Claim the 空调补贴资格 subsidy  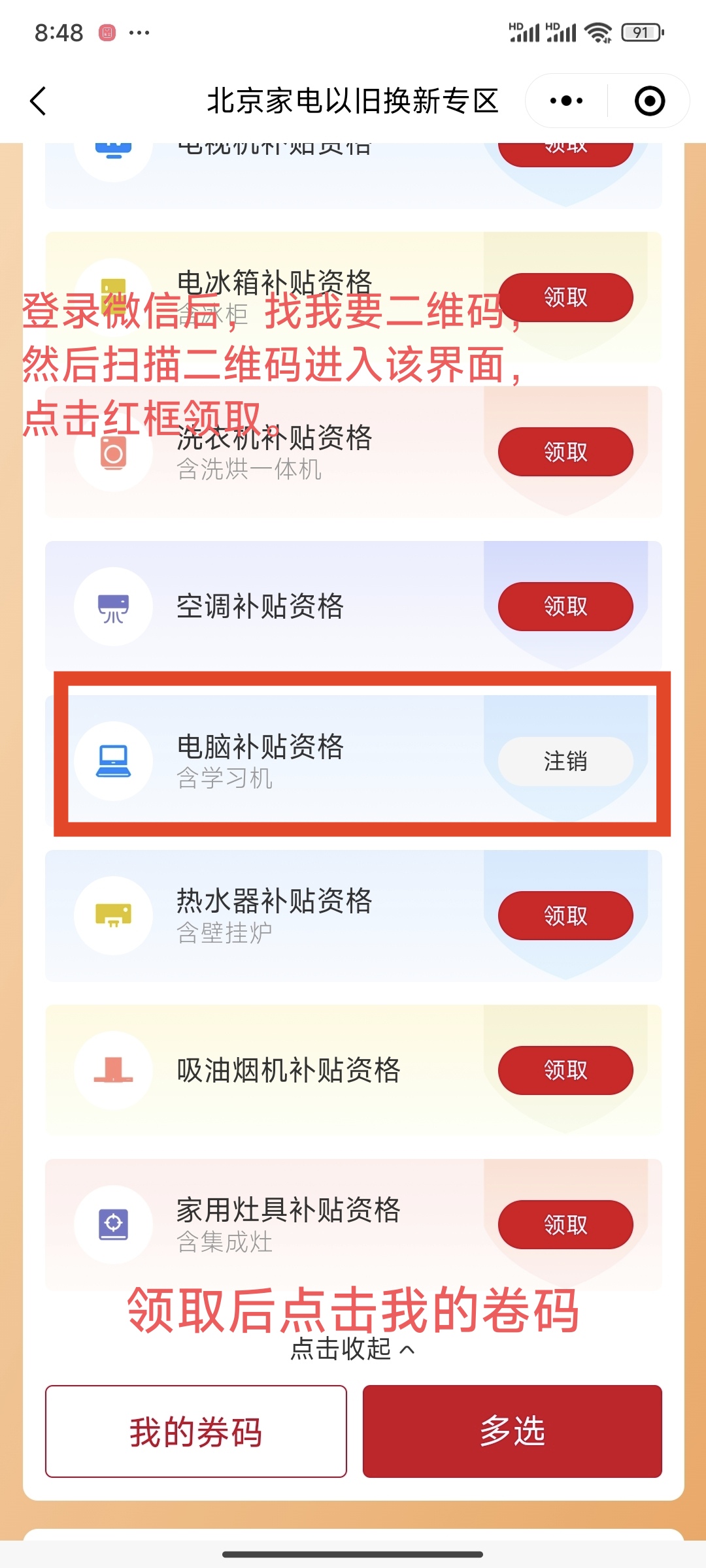565,607
